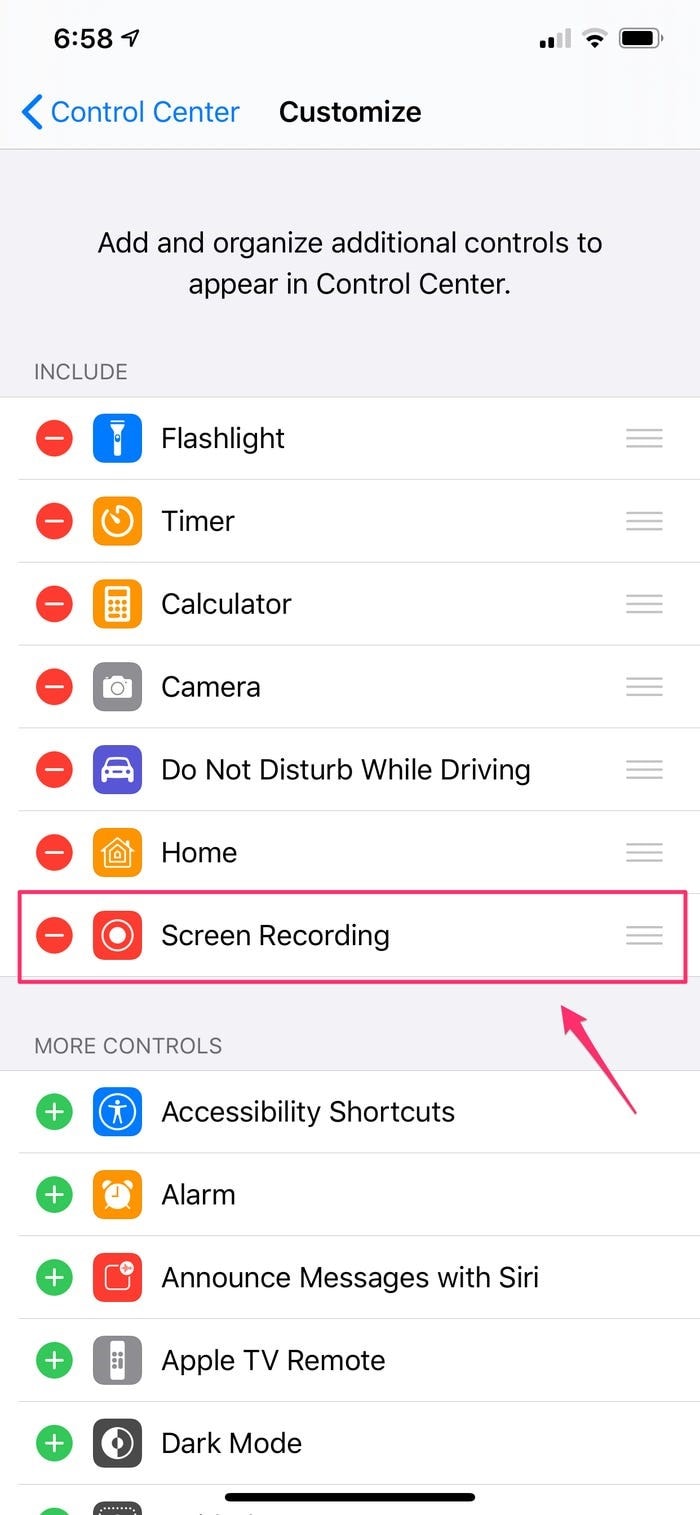Remove Screen Recording from Control Center

tap(54, 935)
